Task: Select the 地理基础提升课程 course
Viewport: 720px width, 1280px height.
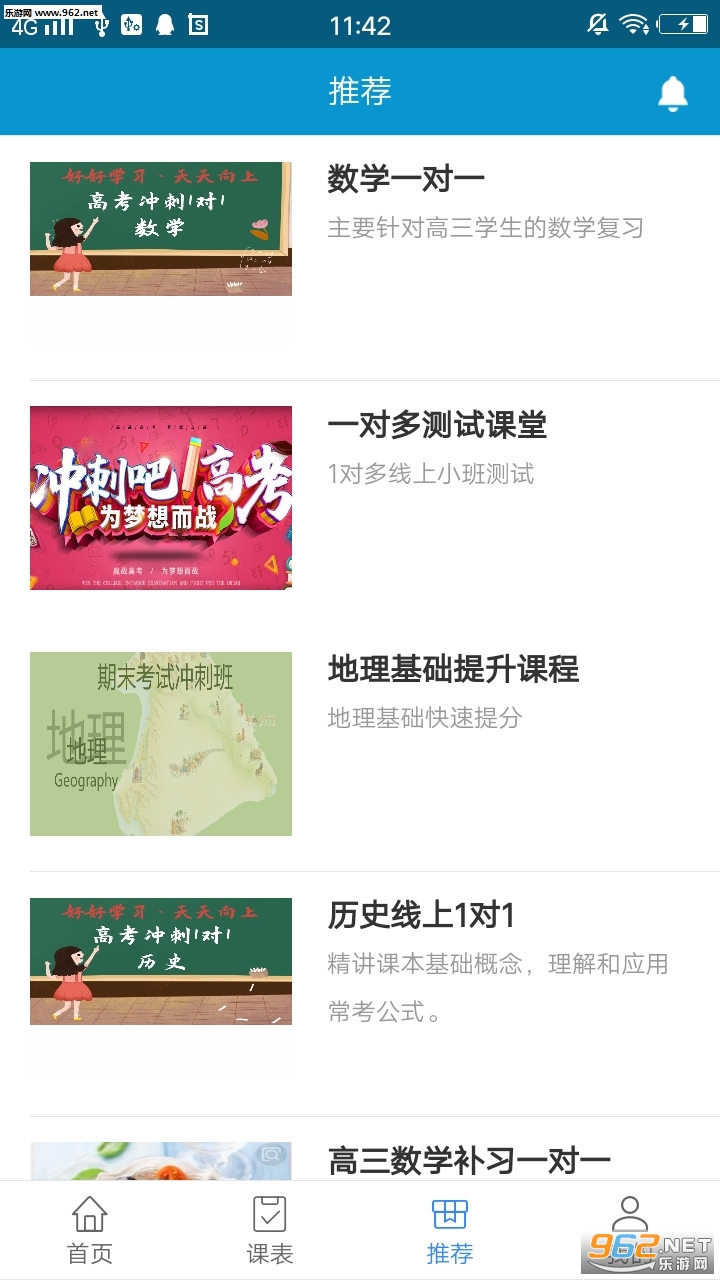Action: pos(453,670)
